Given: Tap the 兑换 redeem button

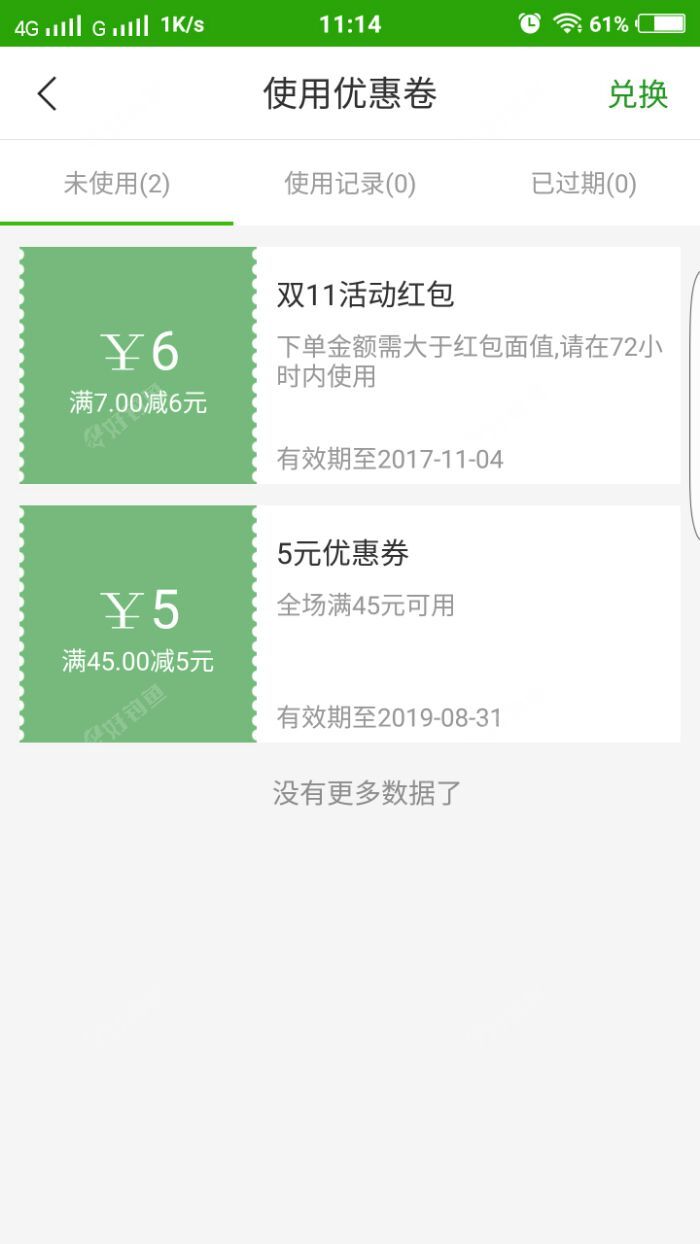Looking at the screenshot, I should [637, 94].
